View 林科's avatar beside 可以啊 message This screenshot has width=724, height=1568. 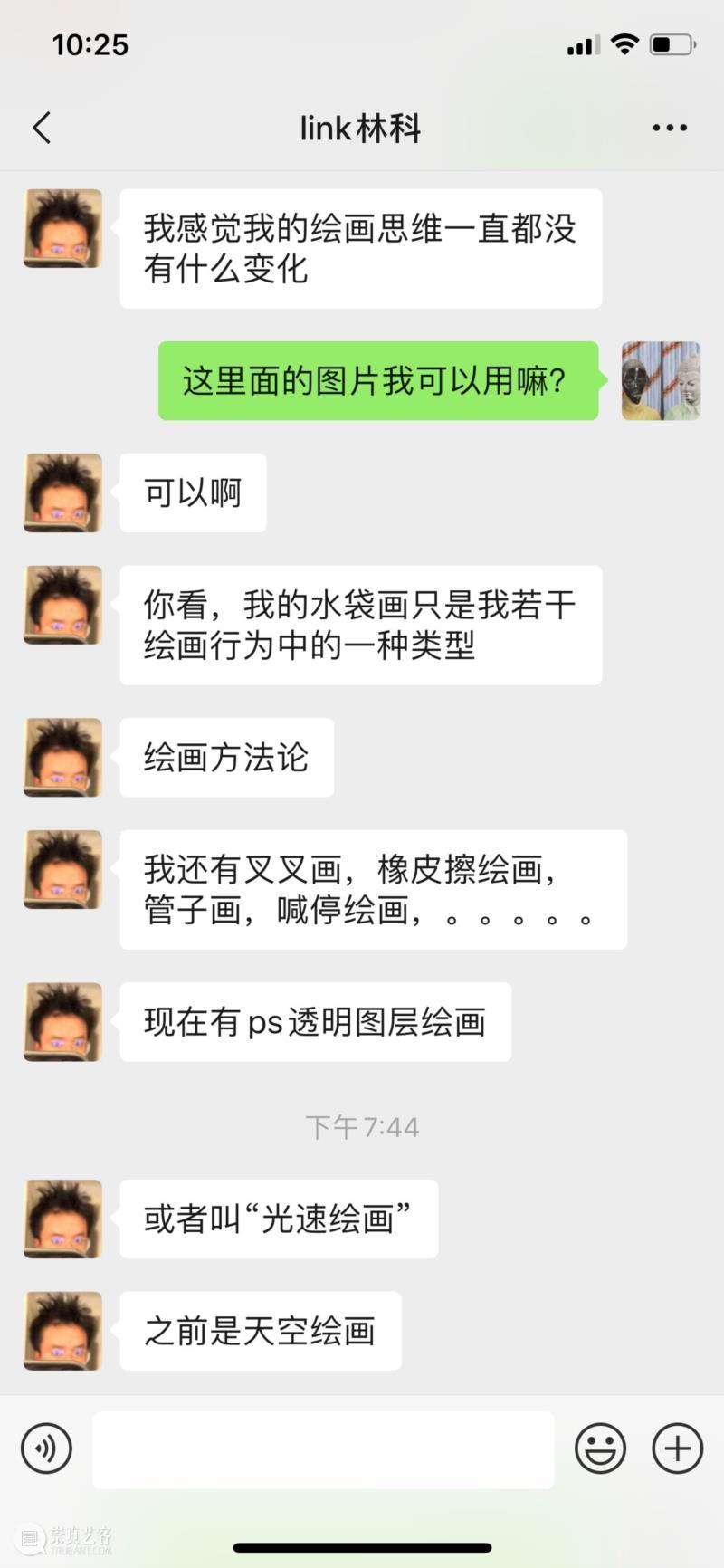pos(63,492)
